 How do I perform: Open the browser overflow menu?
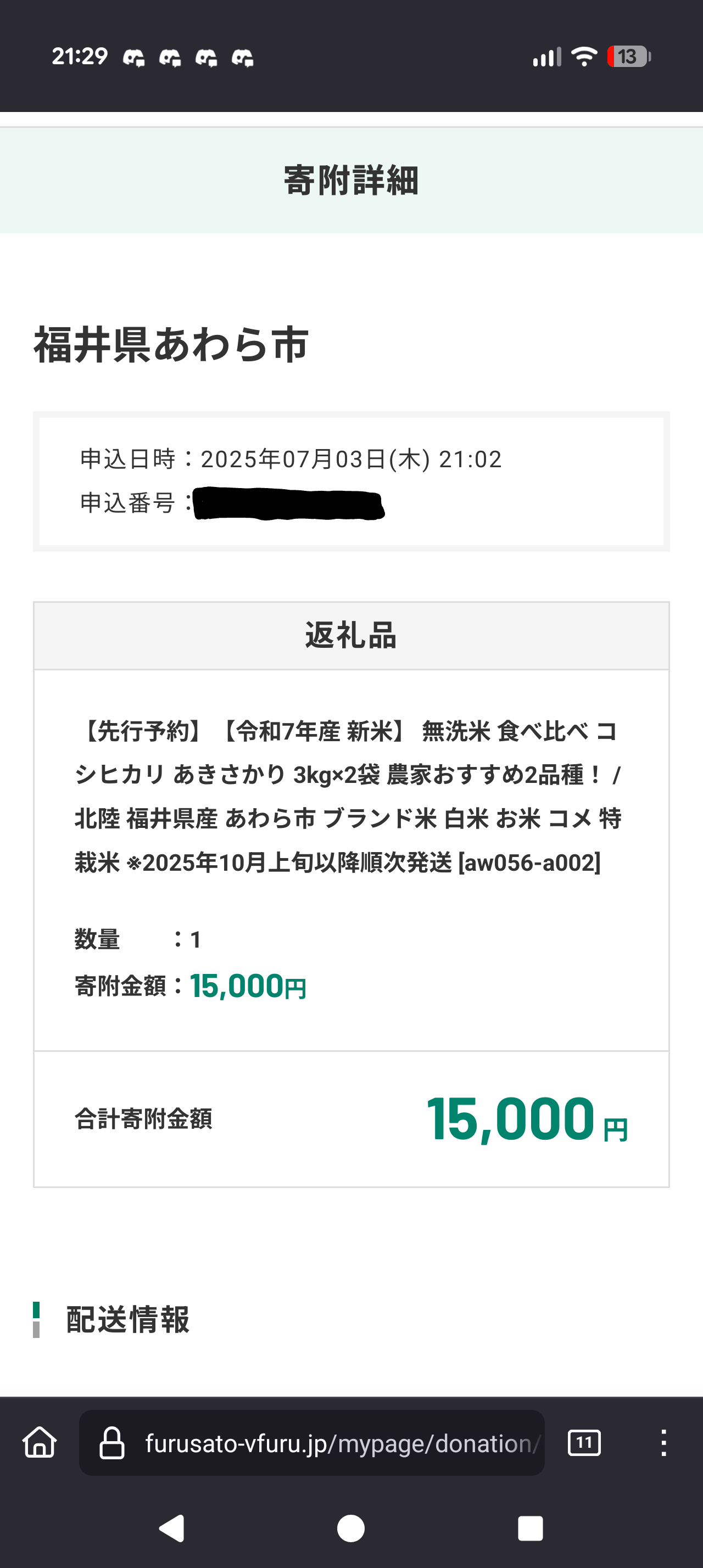(664, 1443)
